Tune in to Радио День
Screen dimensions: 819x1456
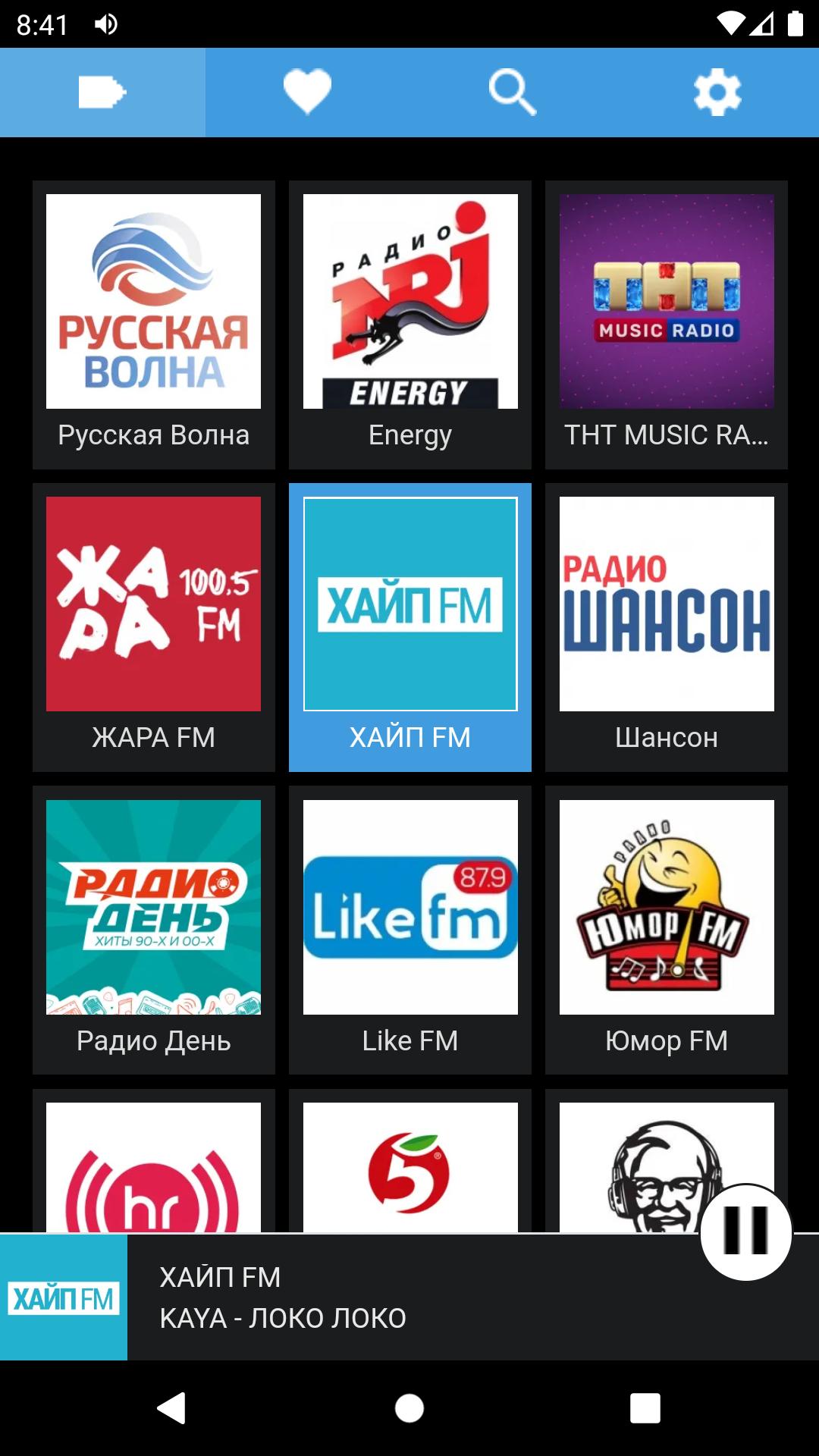coord(153,929)
